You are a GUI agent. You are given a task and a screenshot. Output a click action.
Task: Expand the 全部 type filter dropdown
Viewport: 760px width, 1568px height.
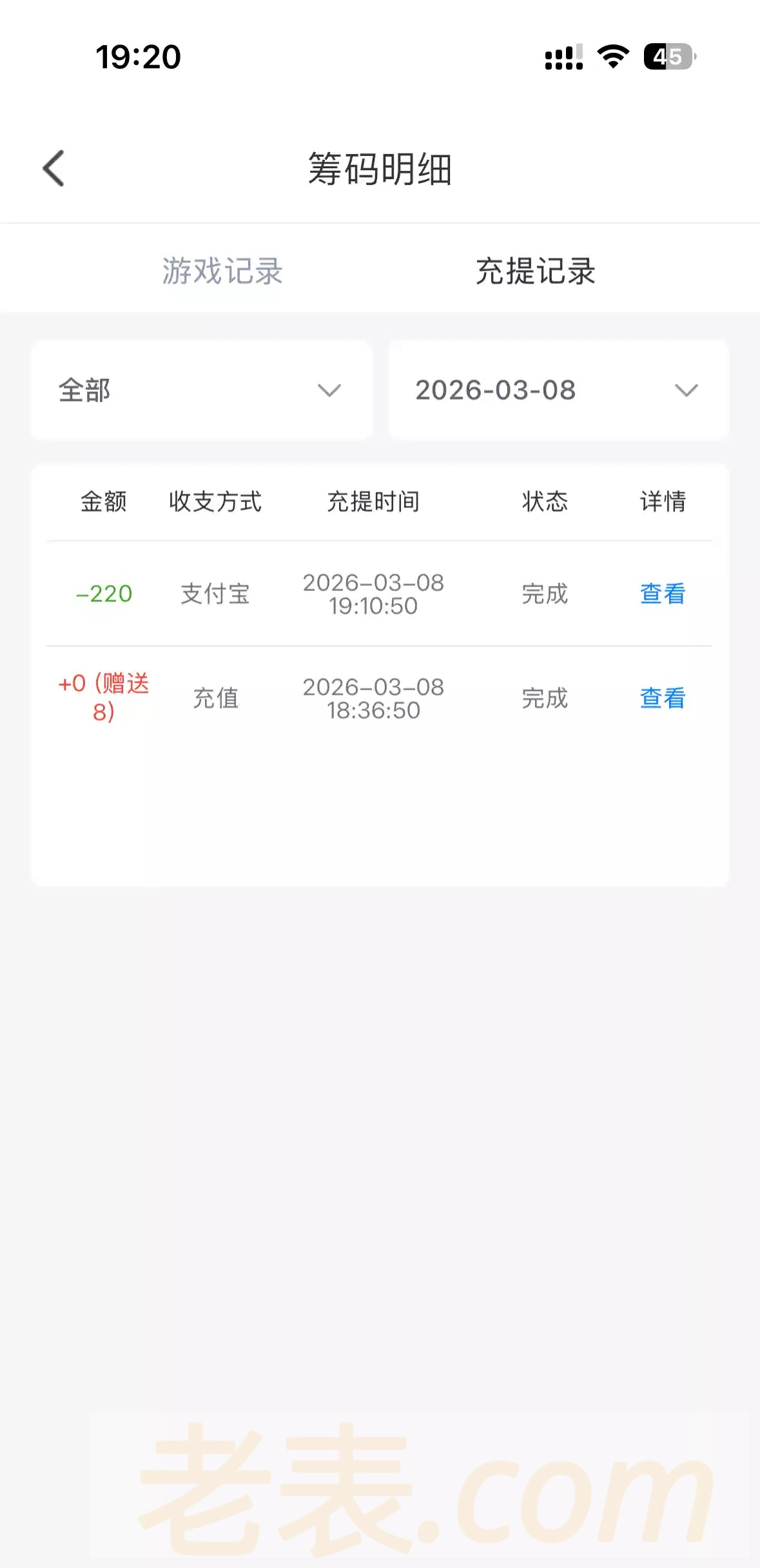(202, 391)
